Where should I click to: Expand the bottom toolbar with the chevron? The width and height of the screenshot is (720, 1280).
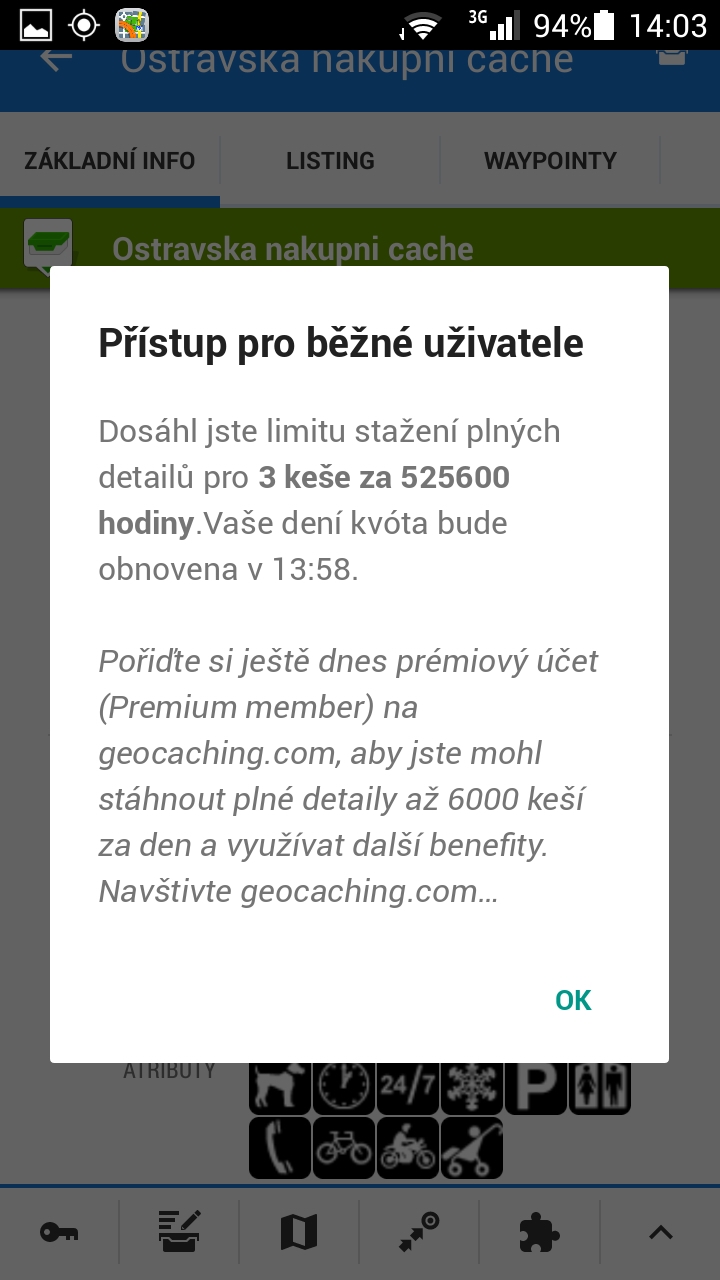[x=660, y=1232]
